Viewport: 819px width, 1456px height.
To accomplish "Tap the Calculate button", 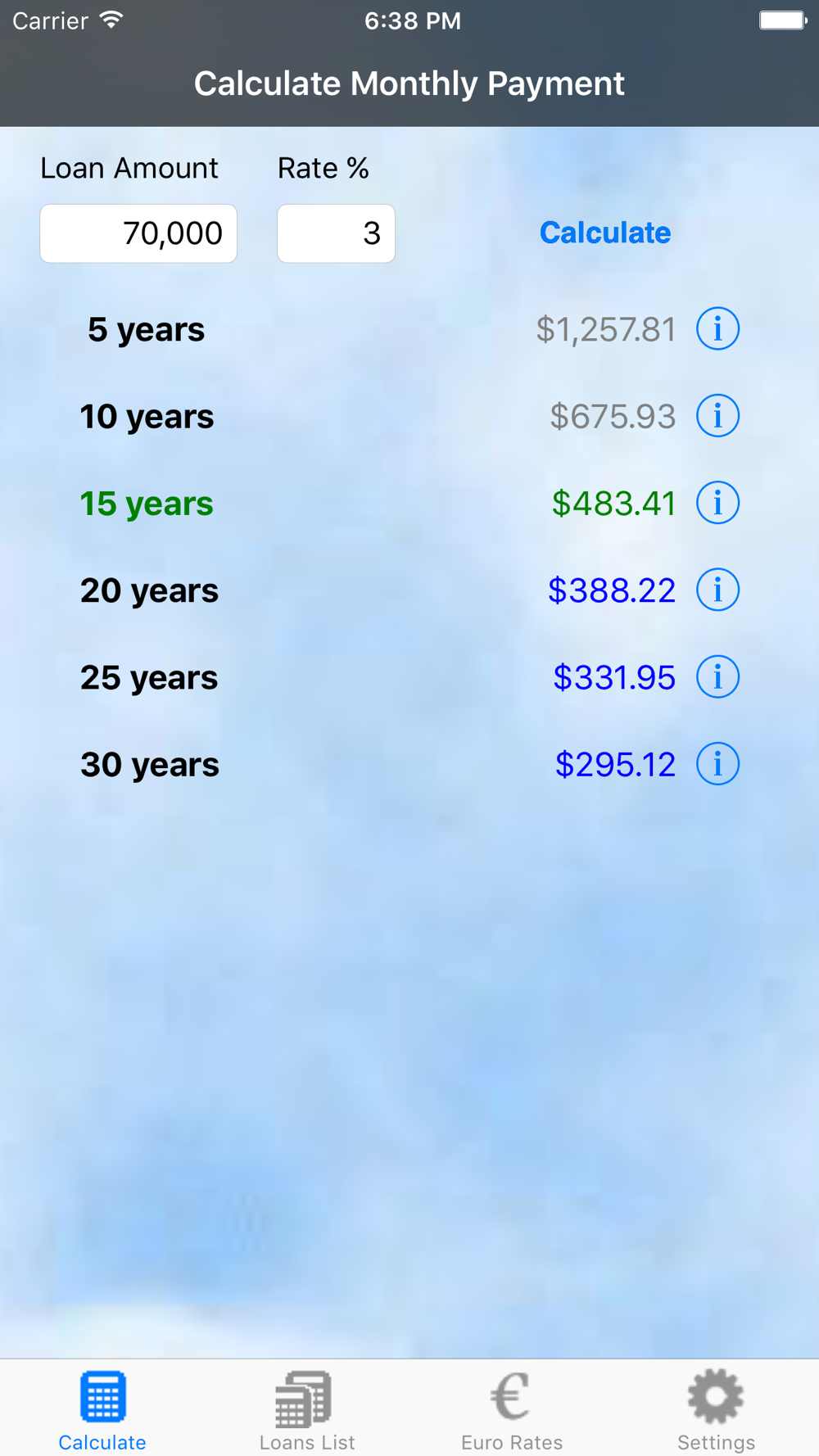I will pos(605,233).
